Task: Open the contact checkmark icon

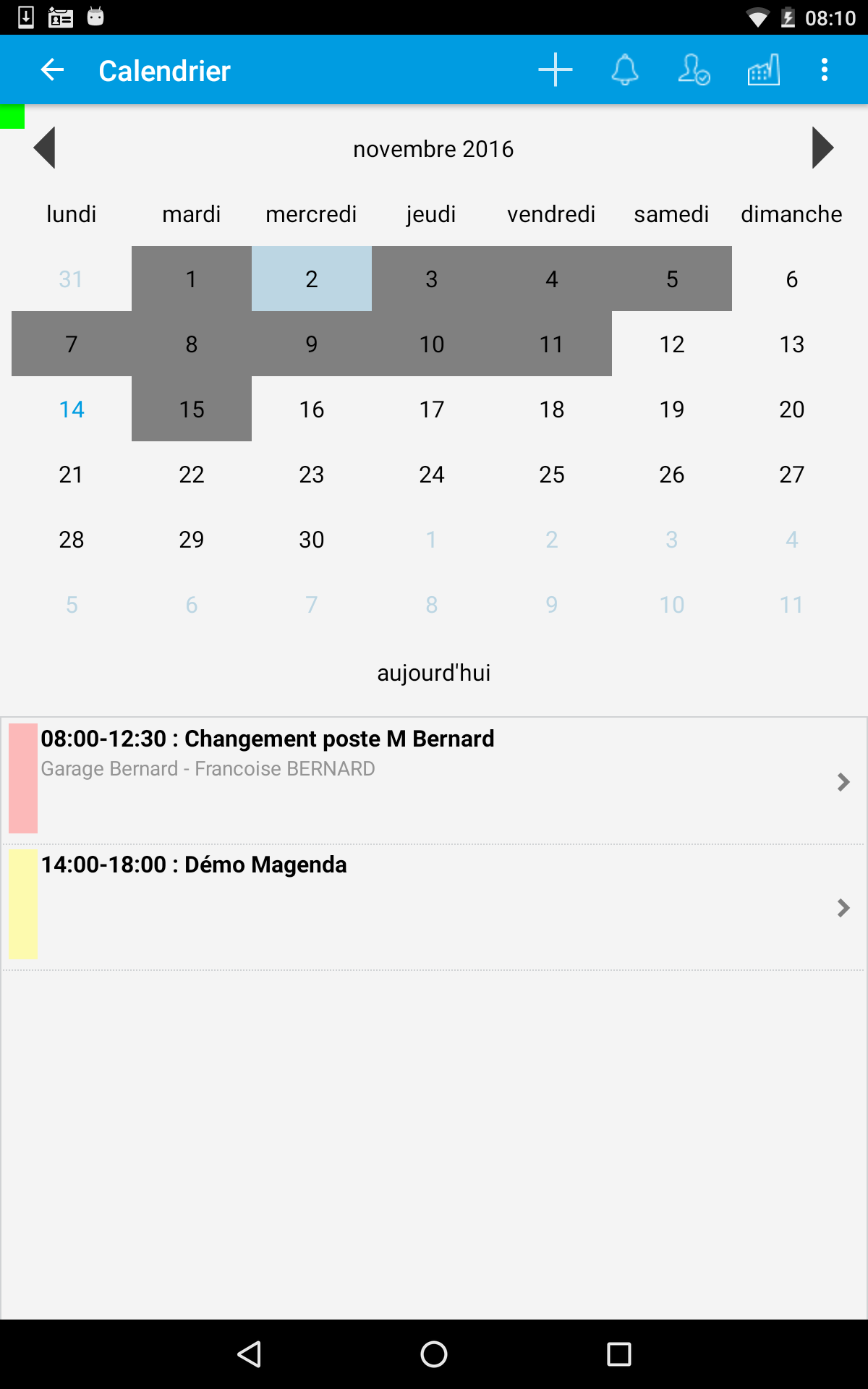Action: click(694, 70)
